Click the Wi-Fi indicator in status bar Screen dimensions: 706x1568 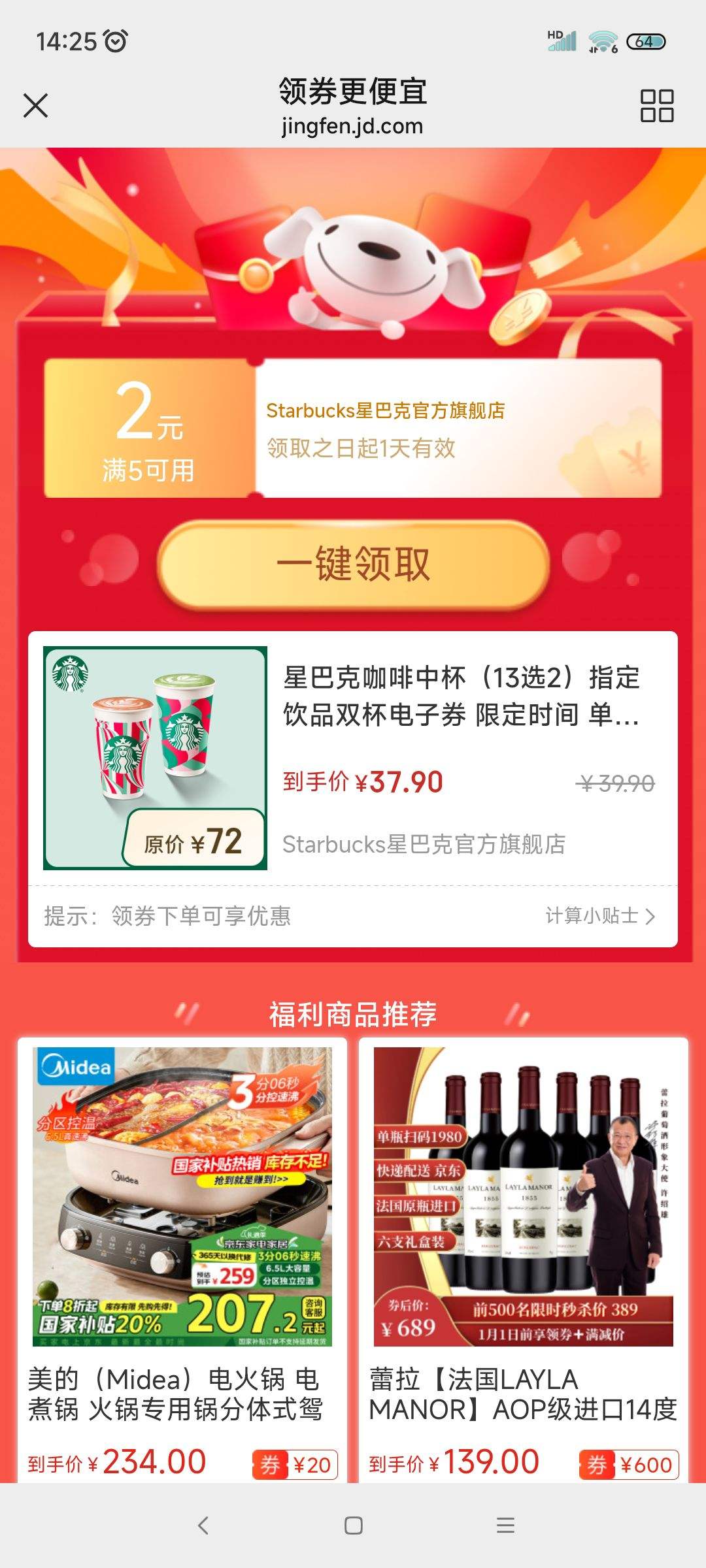[x=602, y=41]
